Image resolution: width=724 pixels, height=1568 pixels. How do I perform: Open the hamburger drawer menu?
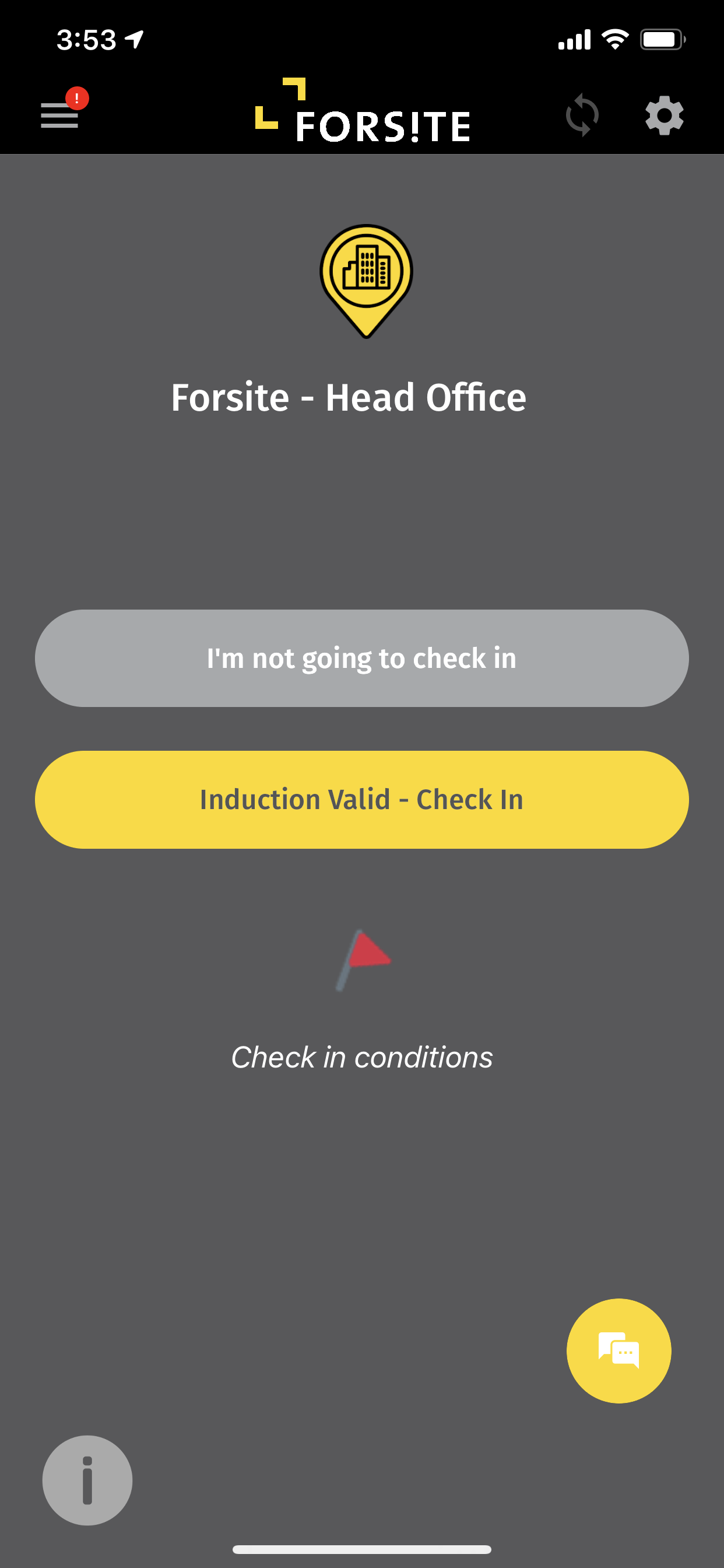click(59, 114)
